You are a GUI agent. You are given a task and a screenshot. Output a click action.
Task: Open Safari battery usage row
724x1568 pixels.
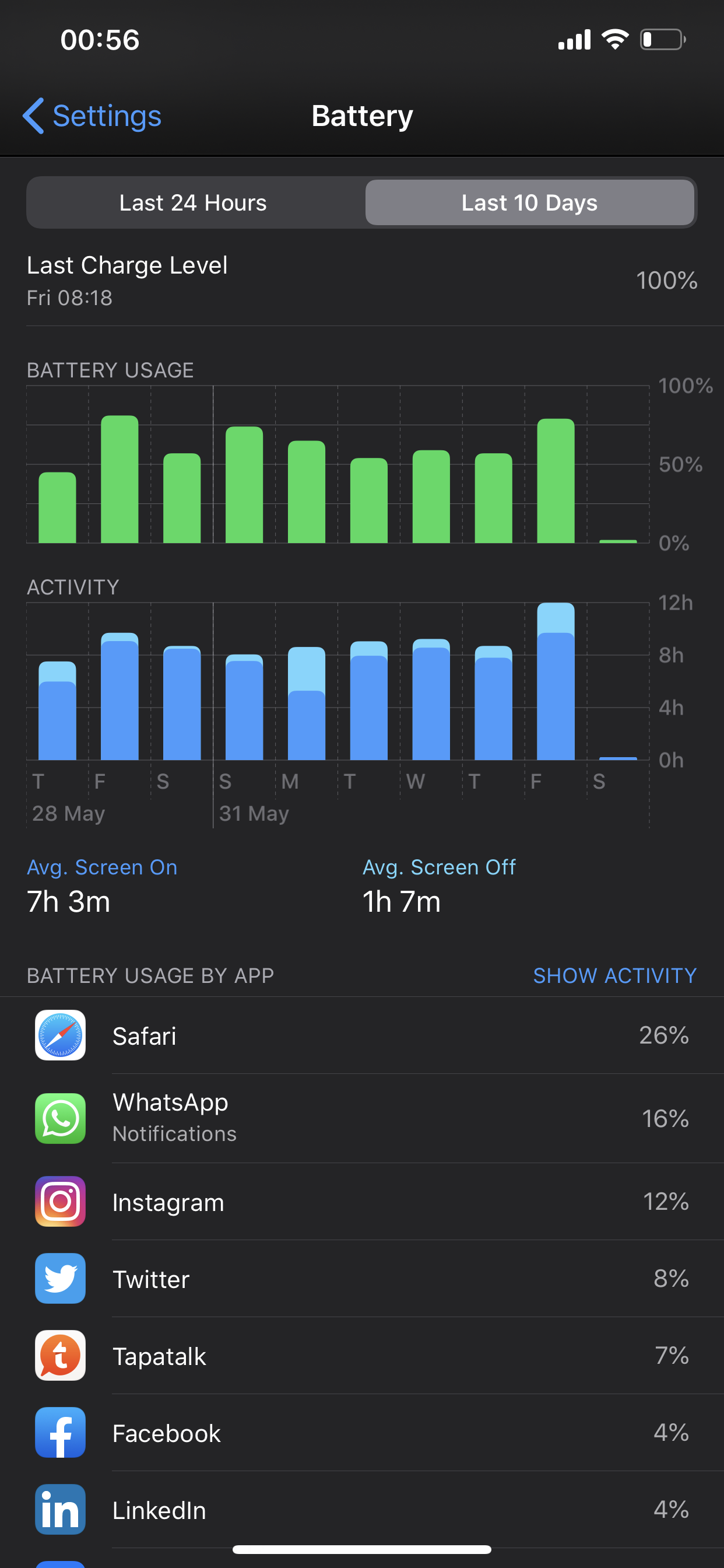click(x=362, y=1035)
